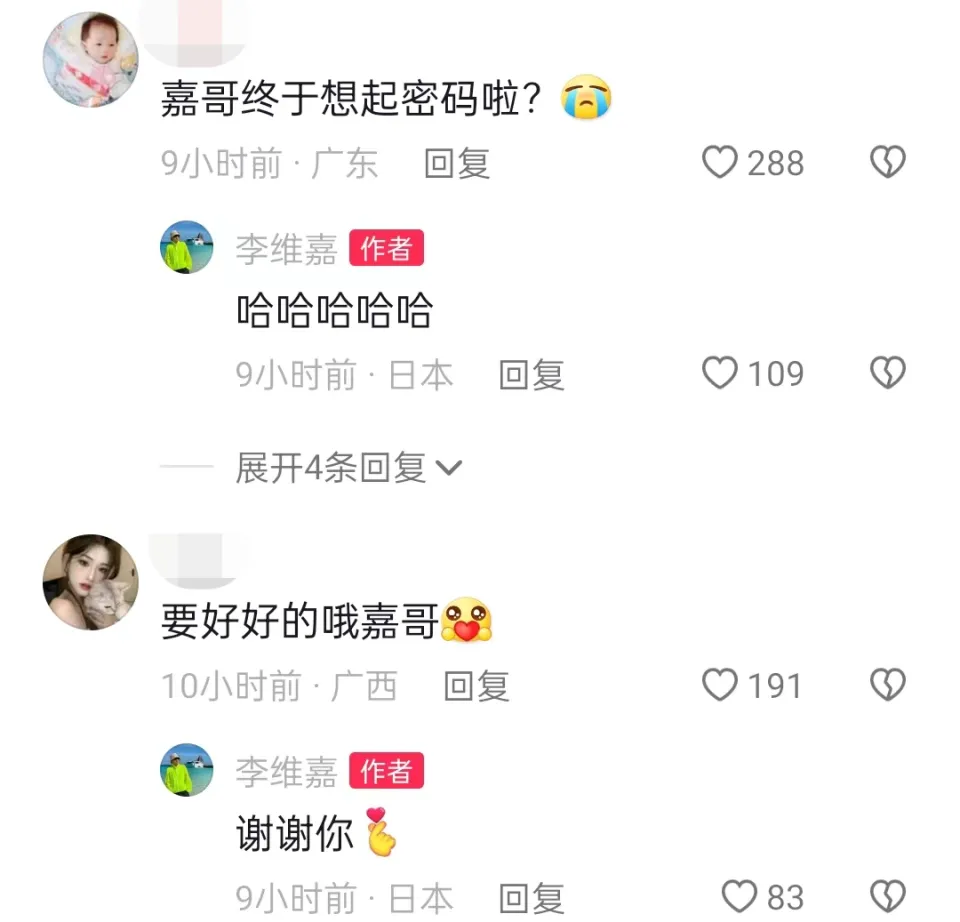960x922 pixels.
Task: Open the baby-photo avatar of the 广东 commenter
Action: point(90,59)
